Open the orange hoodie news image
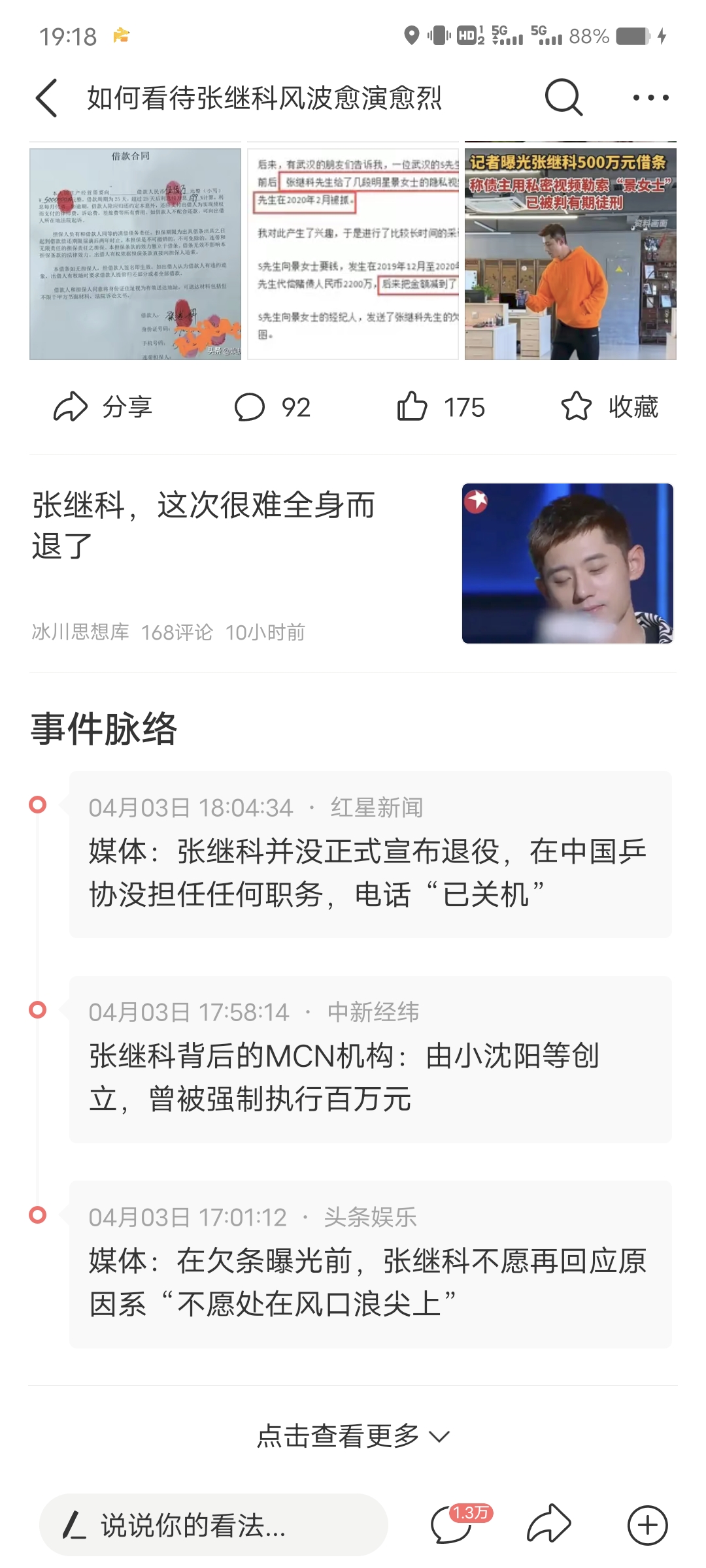The width and height of the screenshot is (706, 1568). click(x=570, y=253)
